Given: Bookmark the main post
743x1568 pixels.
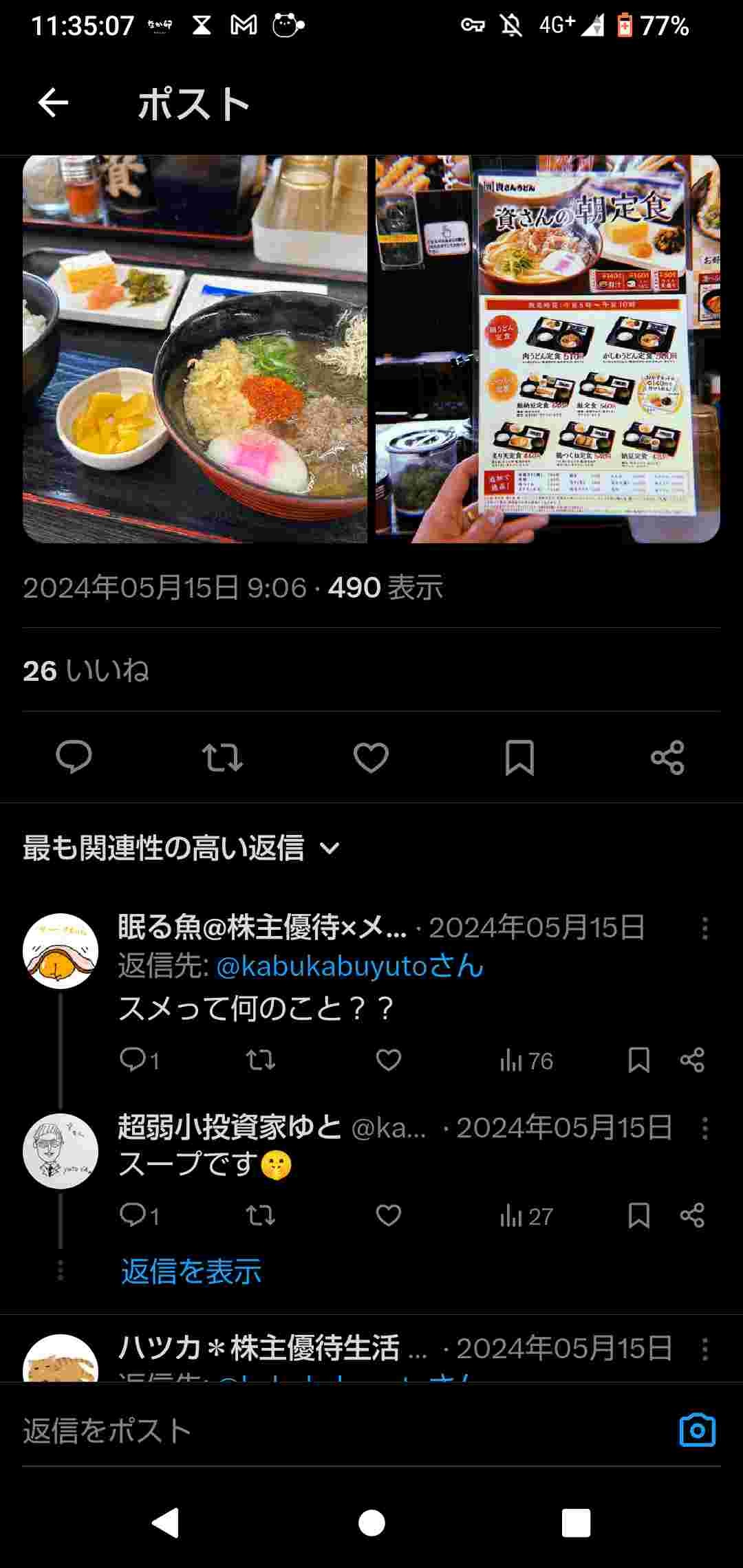Looking at the screenshot, I should (519, 757).
